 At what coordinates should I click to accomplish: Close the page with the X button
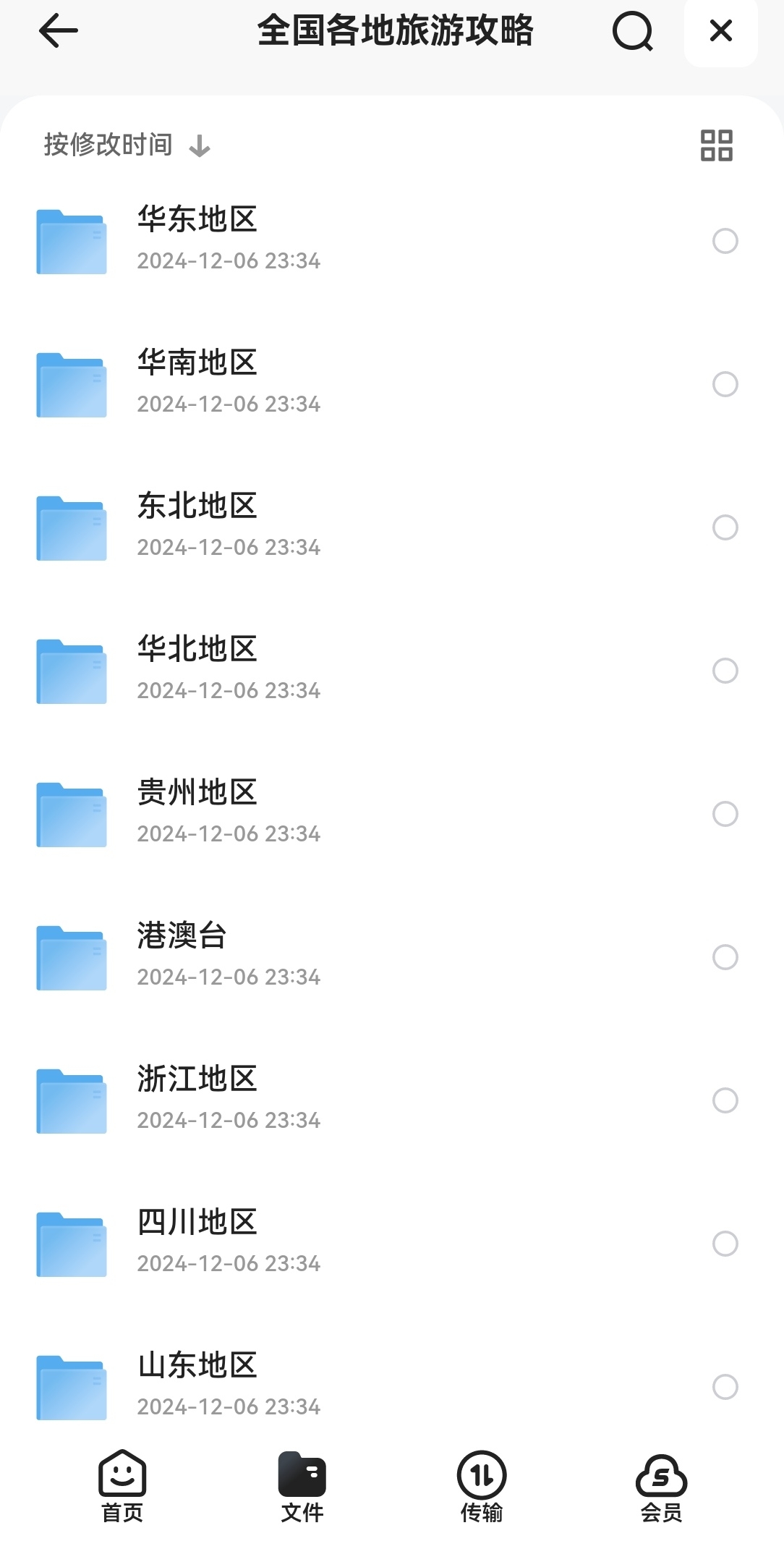(720, 31)
